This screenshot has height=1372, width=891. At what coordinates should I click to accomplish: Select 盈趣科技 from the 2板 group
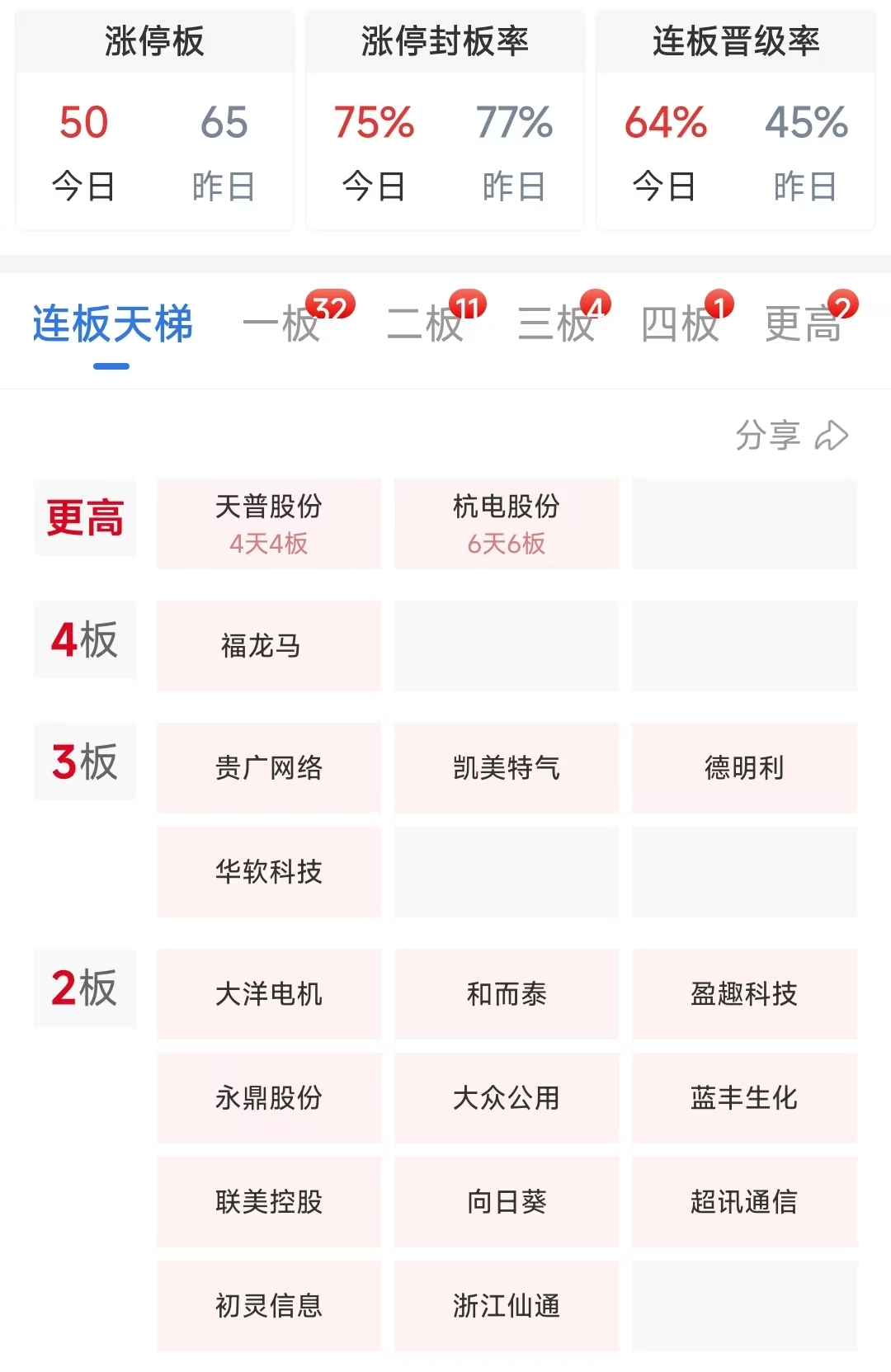[x=744, y=993]
